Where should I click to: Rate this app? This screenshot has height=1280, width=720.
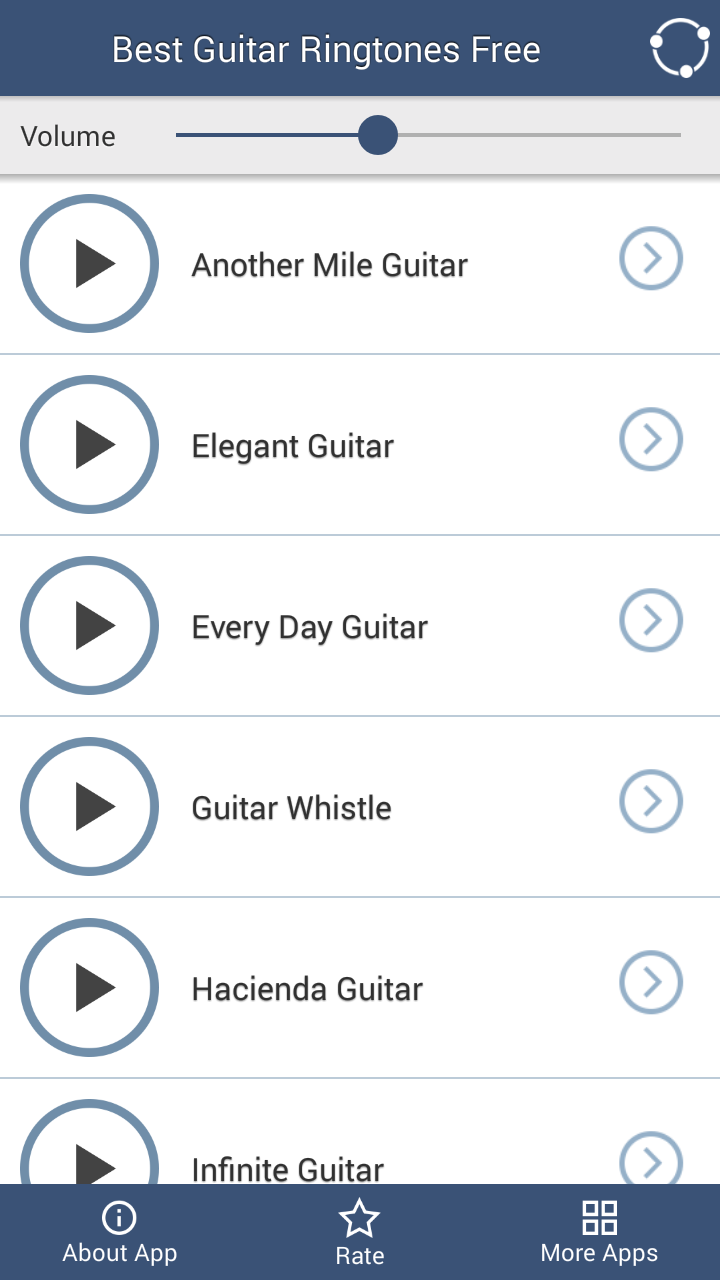tap(360, 1233)
